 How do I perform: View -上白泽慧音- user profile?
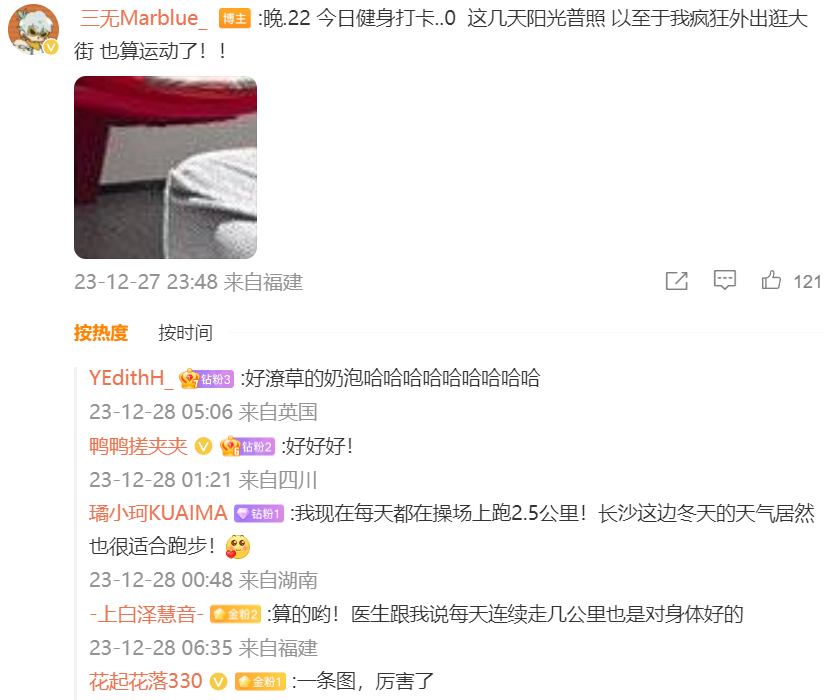(147, 614)
